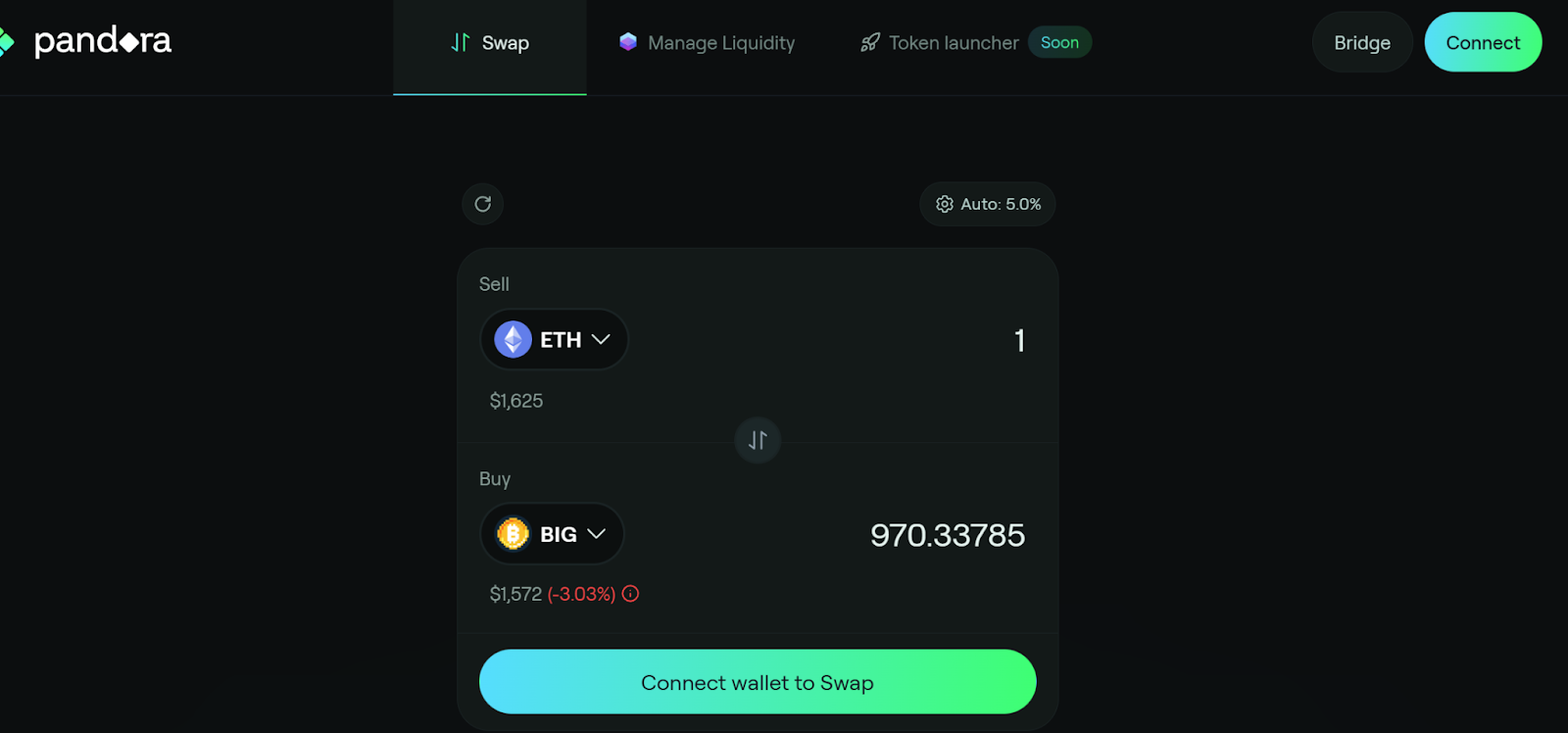Expand the BIG buy token dropdown
The image size is (1568, 733).
click(x=552, y=534)
